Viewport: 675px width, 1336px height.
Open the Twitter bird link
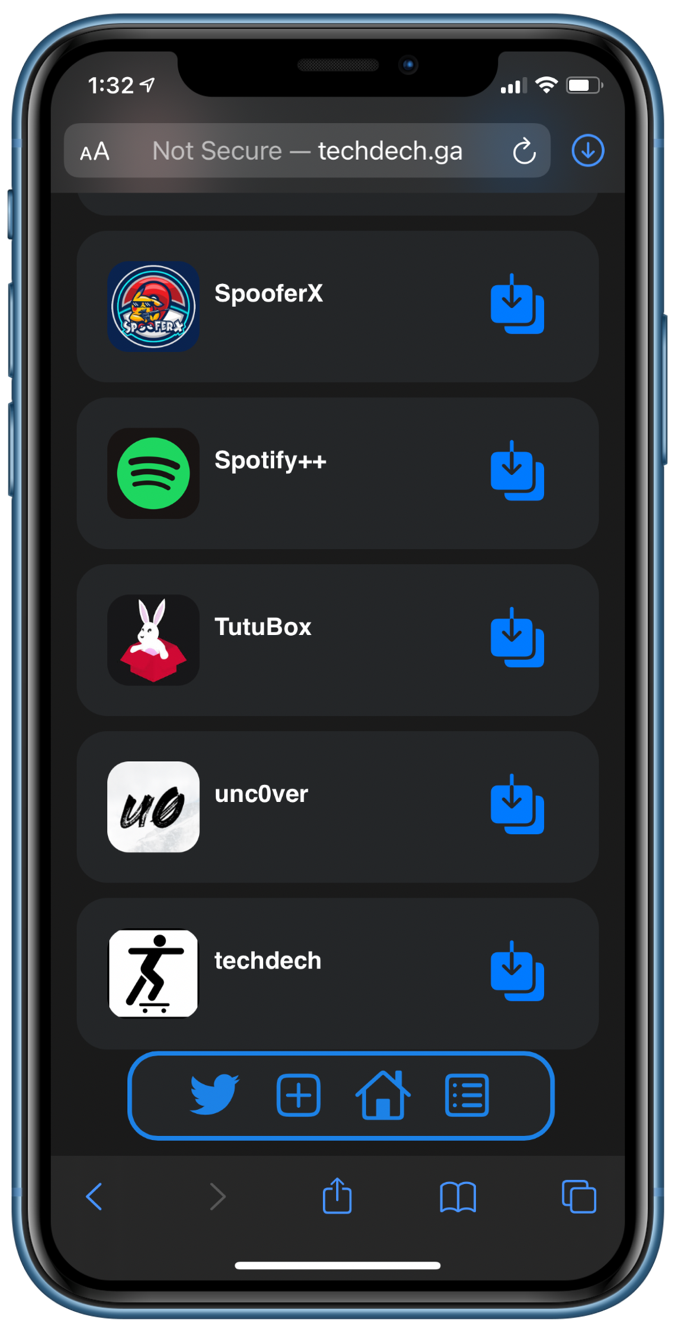click(214, 1095)
